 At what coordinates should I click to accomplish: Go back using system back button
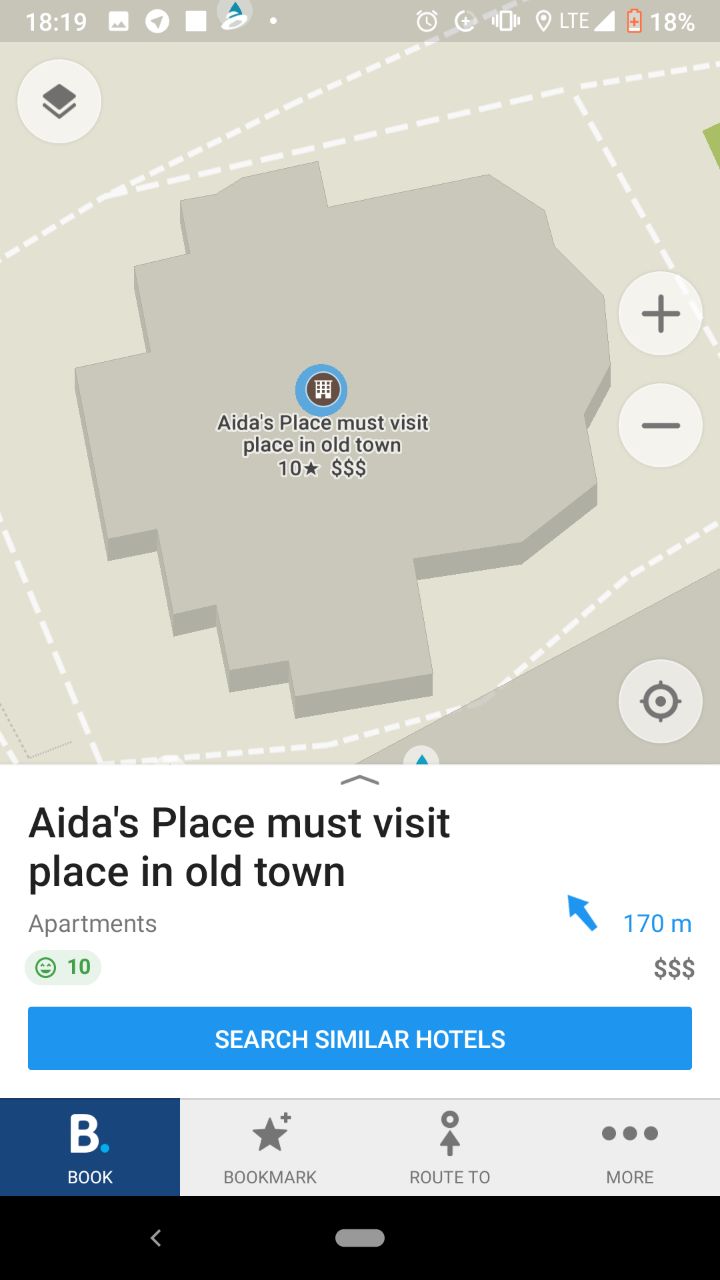coord(155,1238)
